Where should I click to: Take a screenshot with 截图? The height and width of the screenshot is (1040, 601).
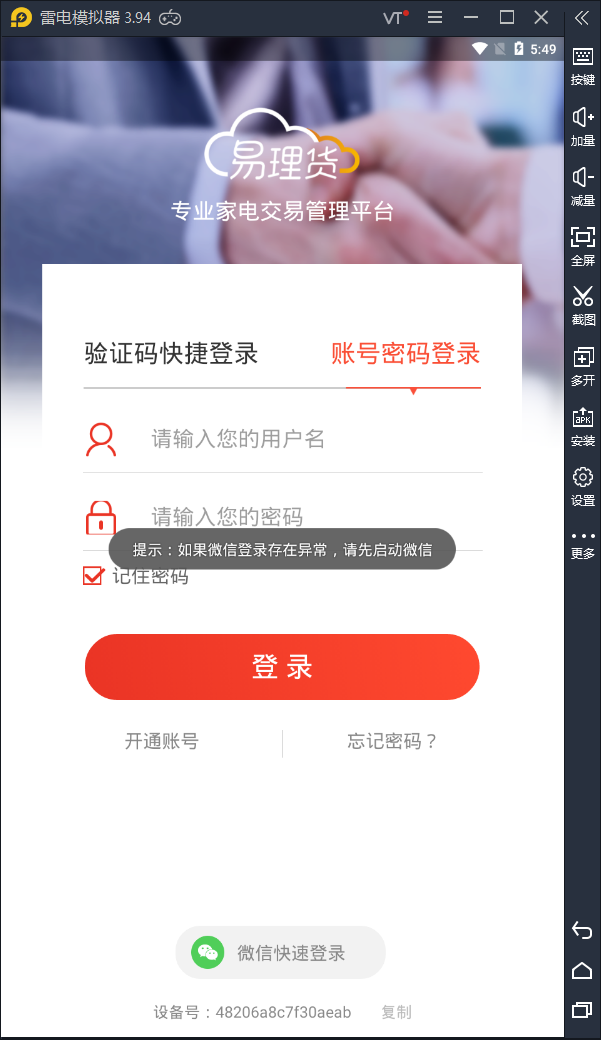(583, 304)
